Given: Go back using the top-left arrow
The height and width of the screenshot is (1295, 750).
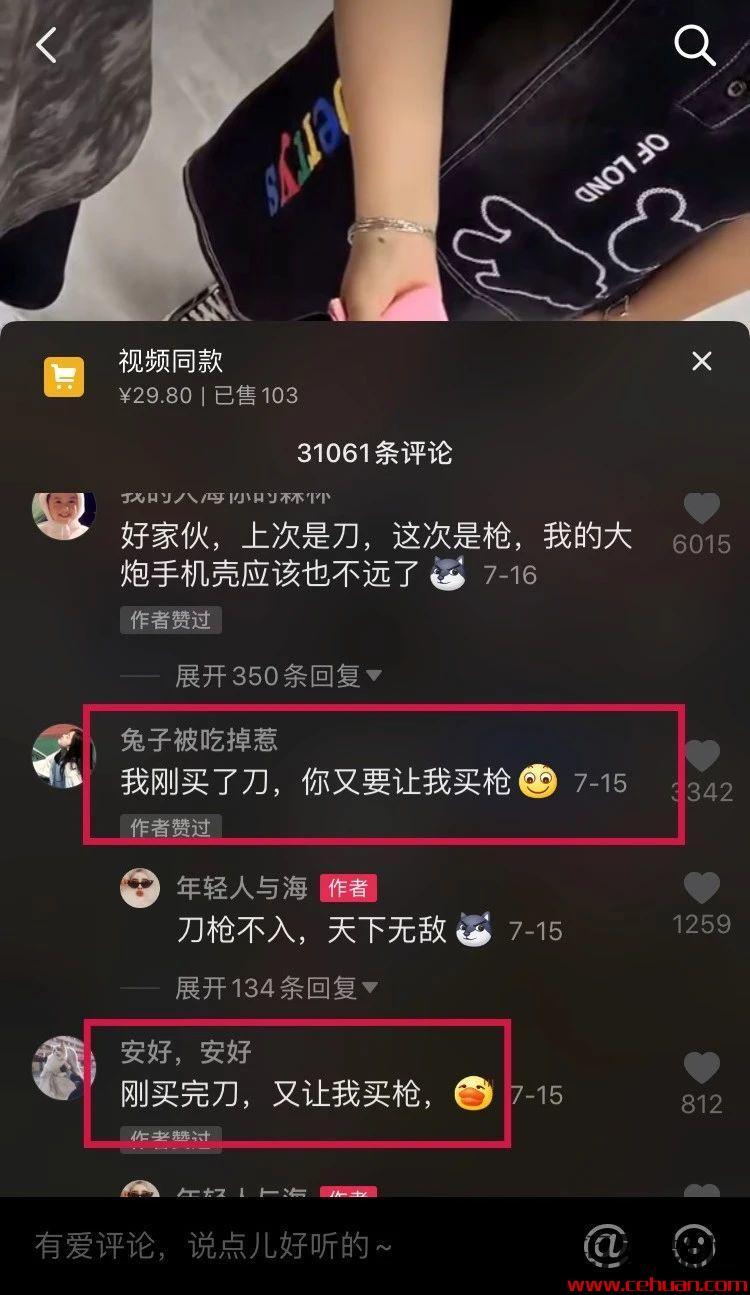Looking at the screenshot, I should pyautogui.click(x=46, y=45).
